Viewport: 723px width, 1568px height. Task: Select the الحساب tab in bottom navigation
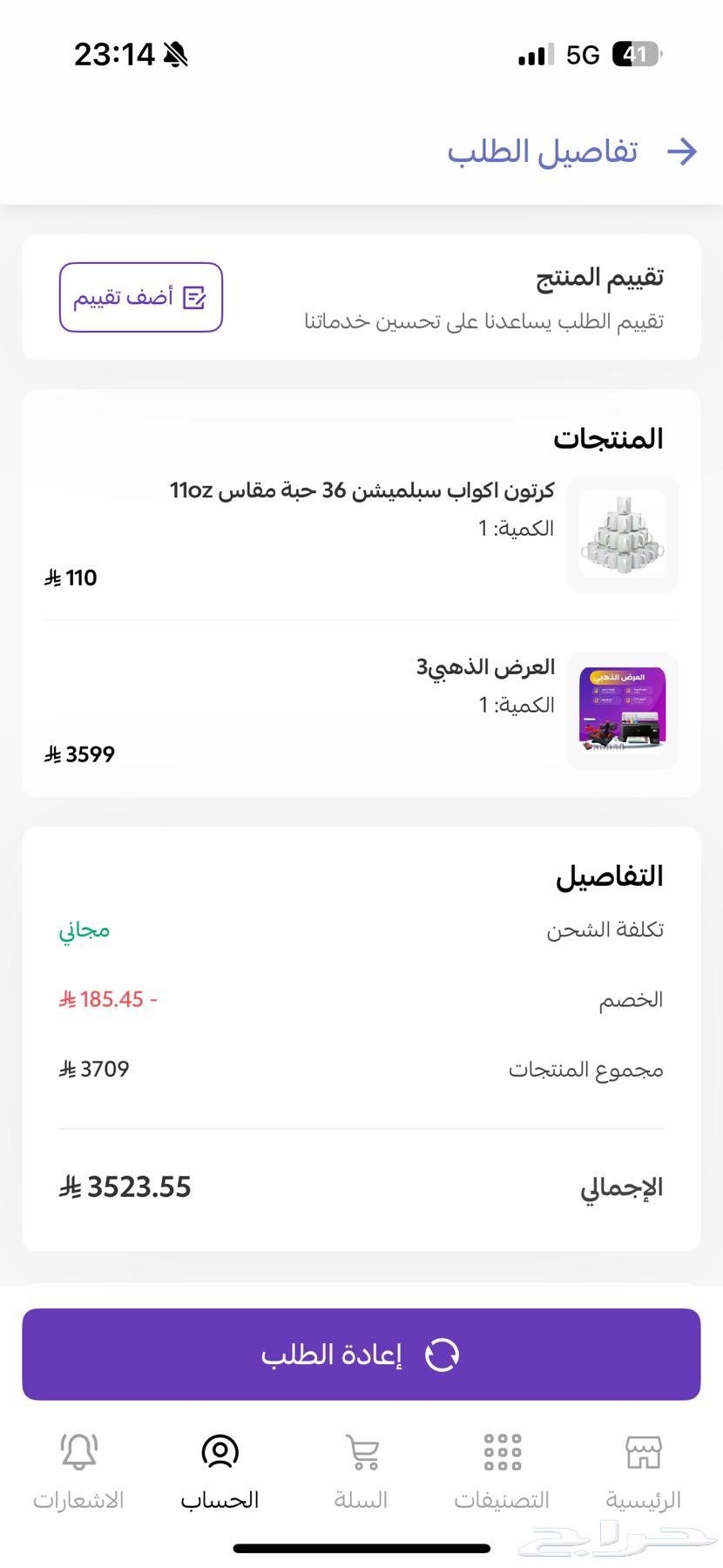tap(219, 1472)
